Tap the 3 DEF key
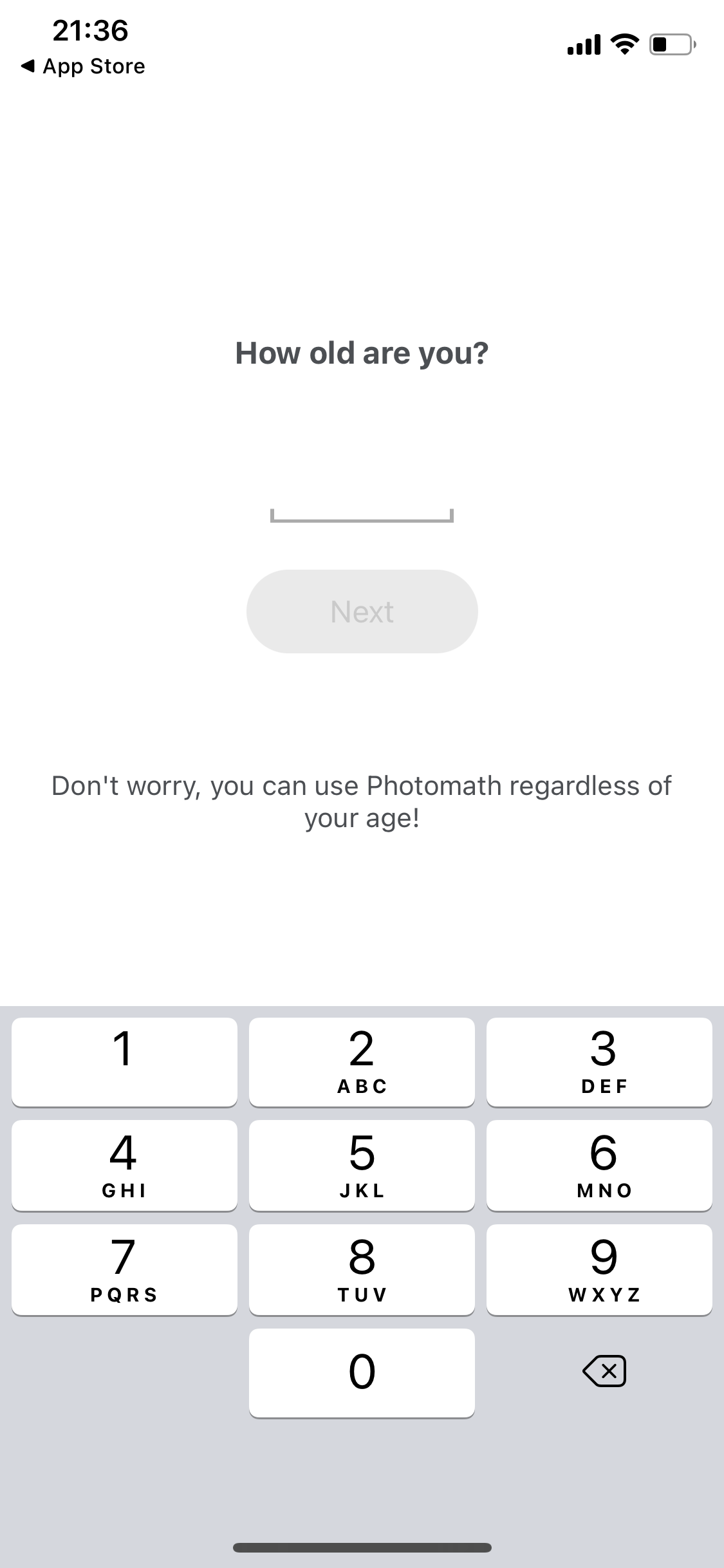724x1568 pixels. (599, 1062)
